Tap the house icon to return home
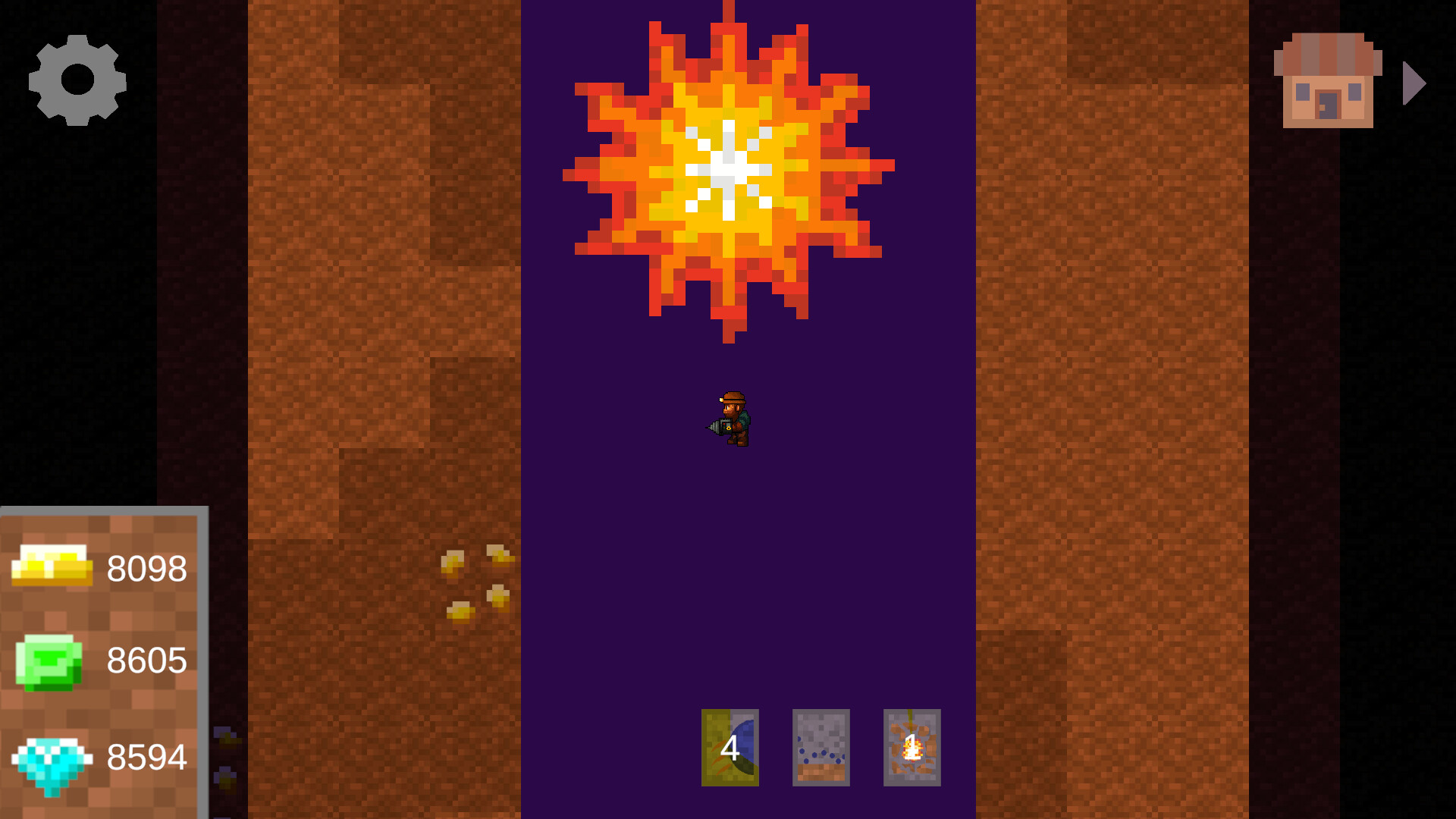Screen dimensions: 1456x819 tap(1327, 80)
